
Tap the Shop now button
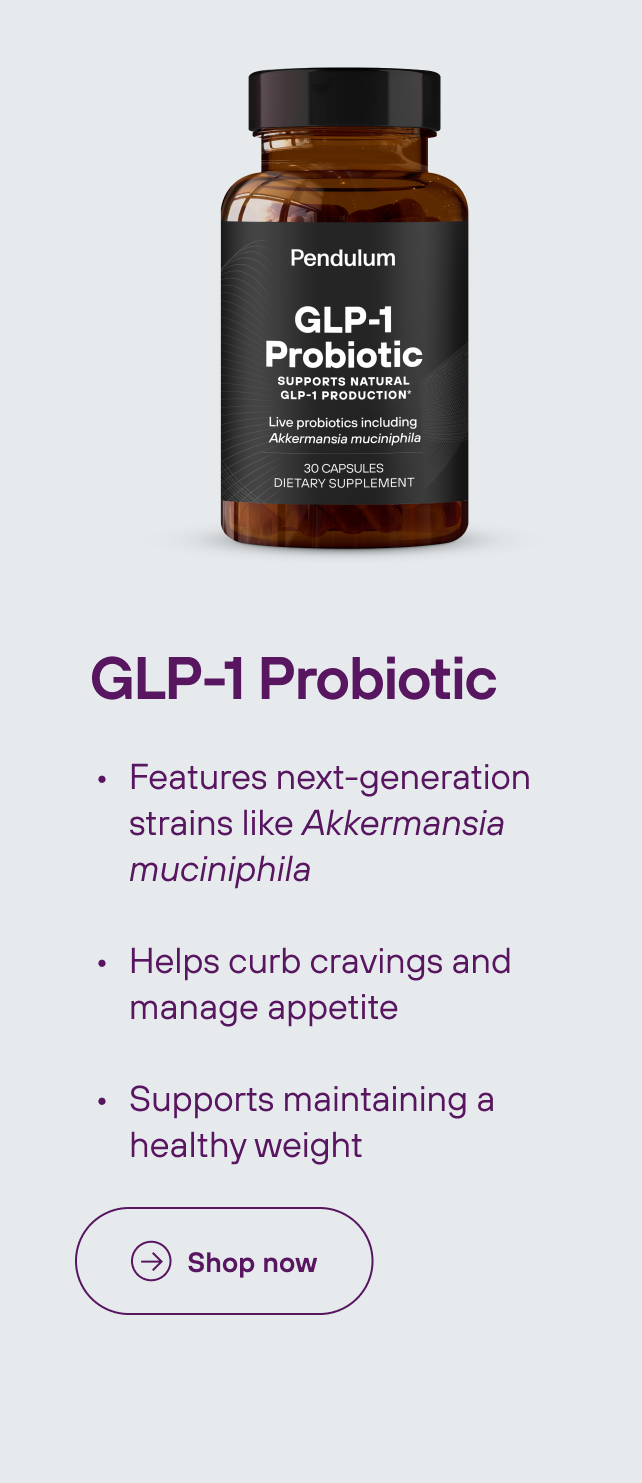coord(224,1261)
